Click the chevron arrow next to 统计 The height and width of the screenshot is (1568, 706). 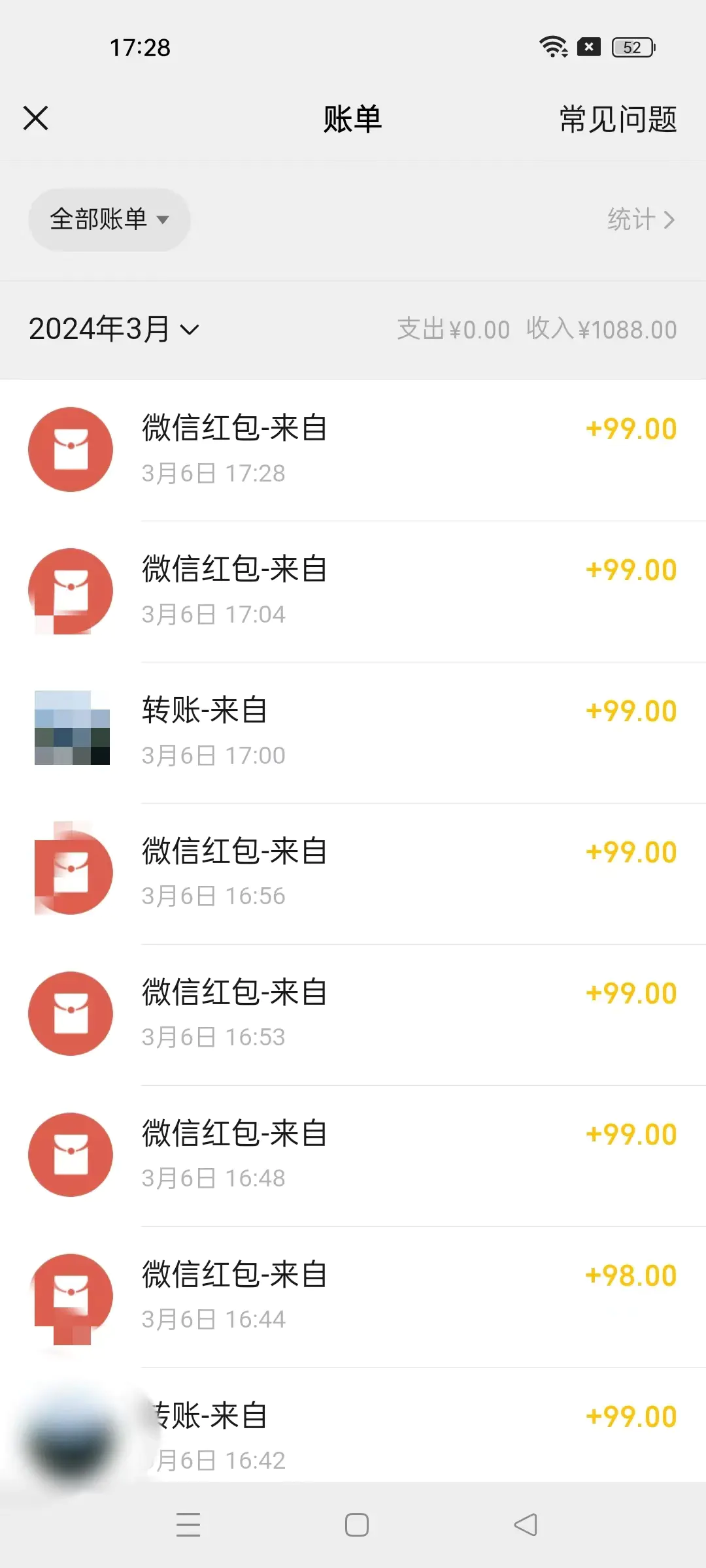tap(670, 220)
